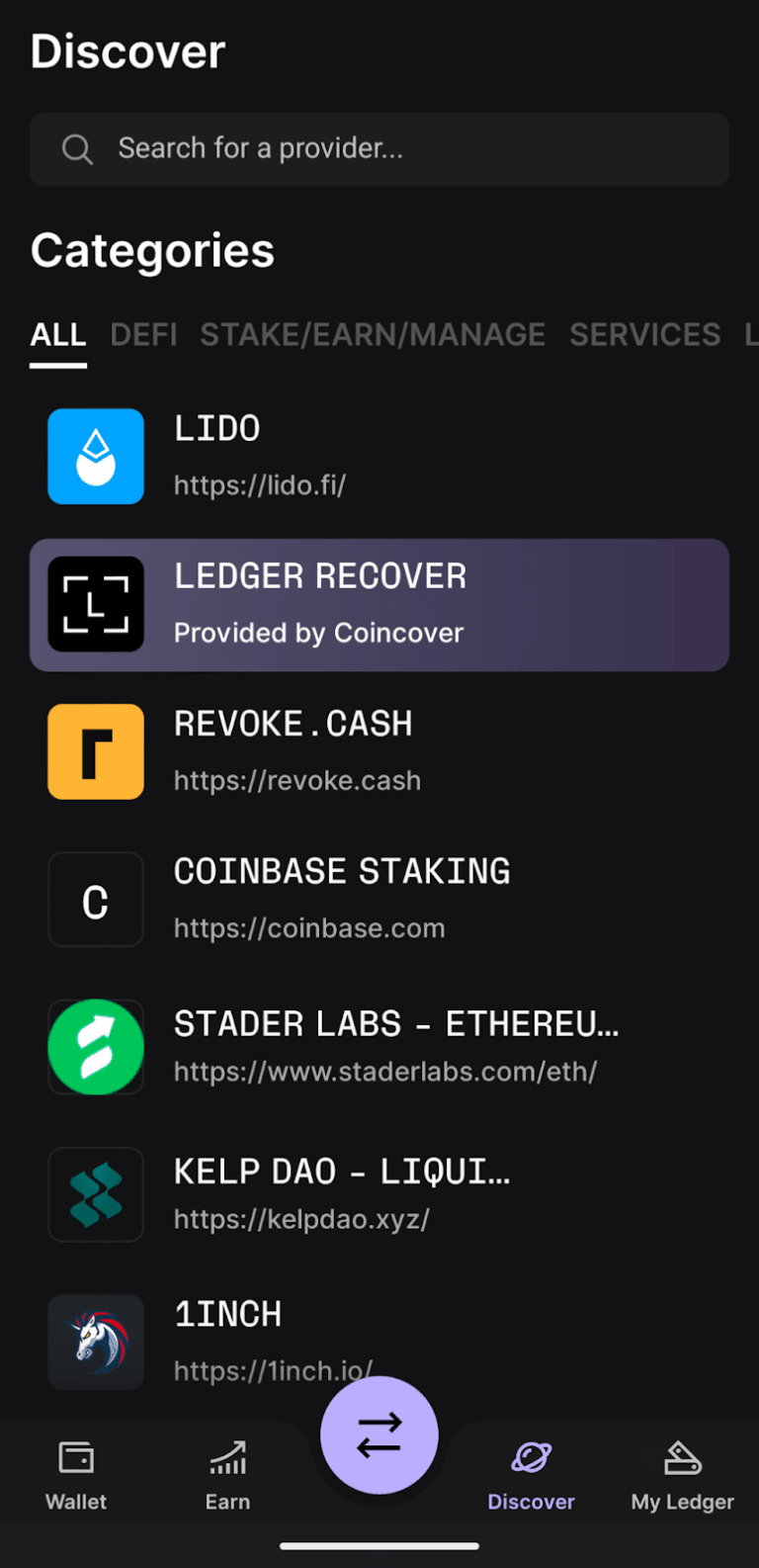
Task: Open the SERVICES category filter
Action: [x=644, y=335]
